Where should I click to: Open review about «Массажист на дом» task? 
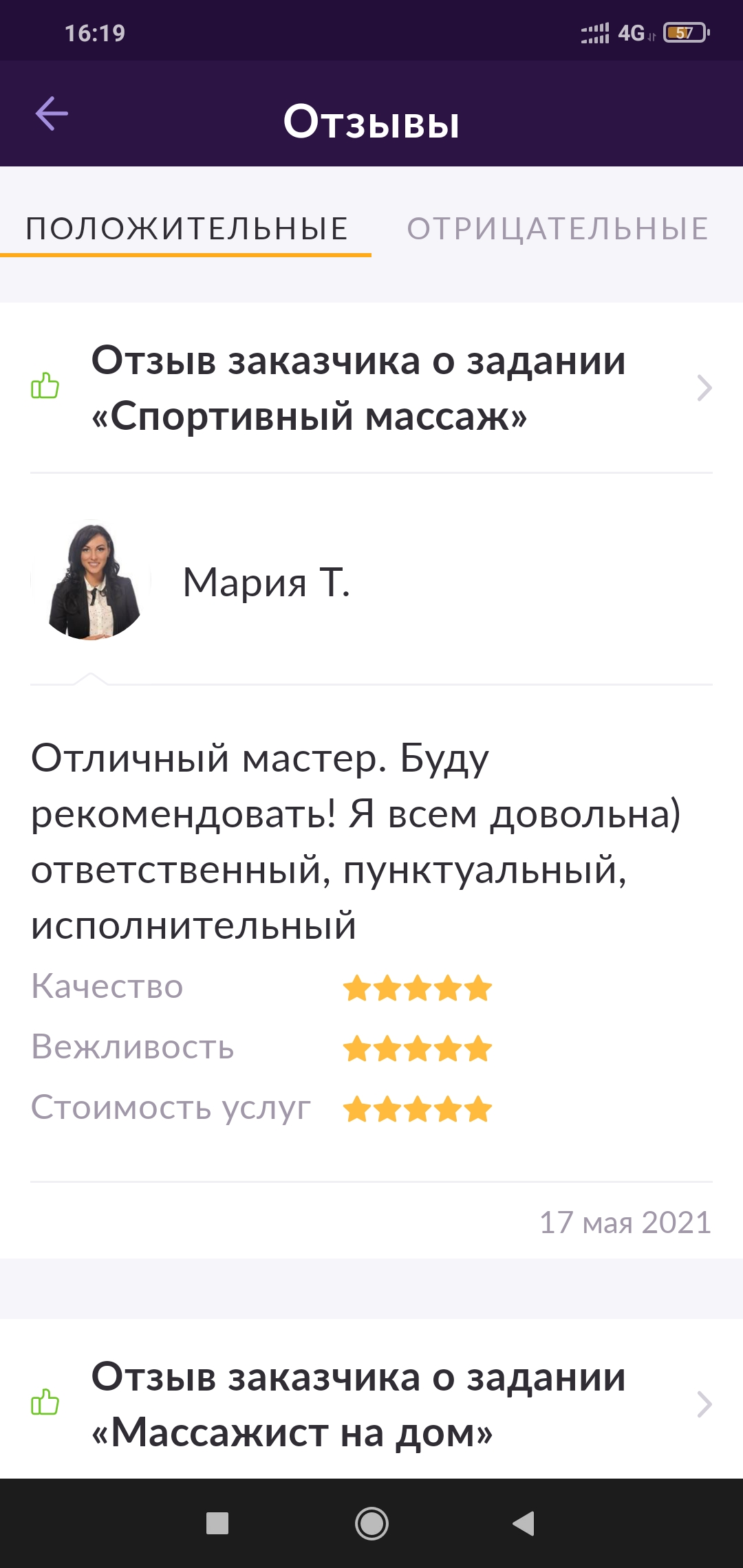pos(371,1404)
